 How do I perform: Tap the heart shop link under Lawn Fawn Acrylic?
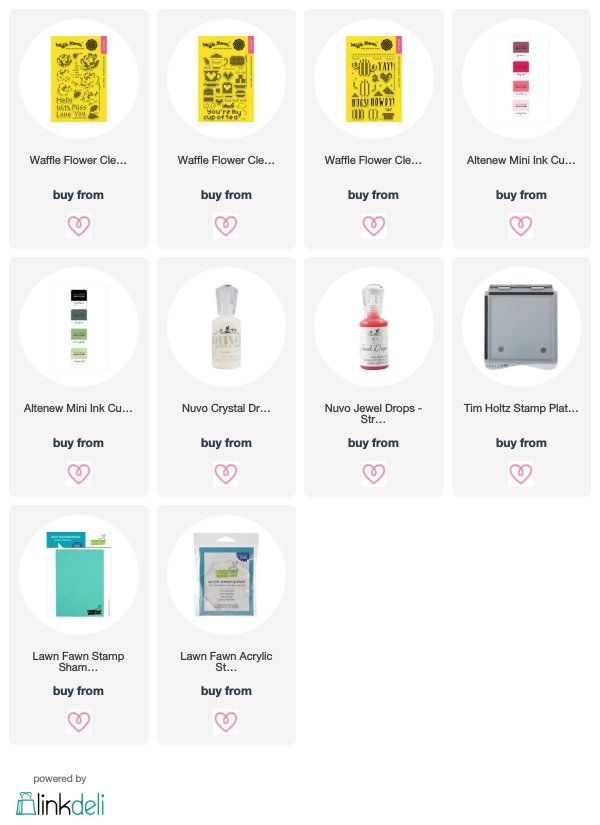(226, 721)
